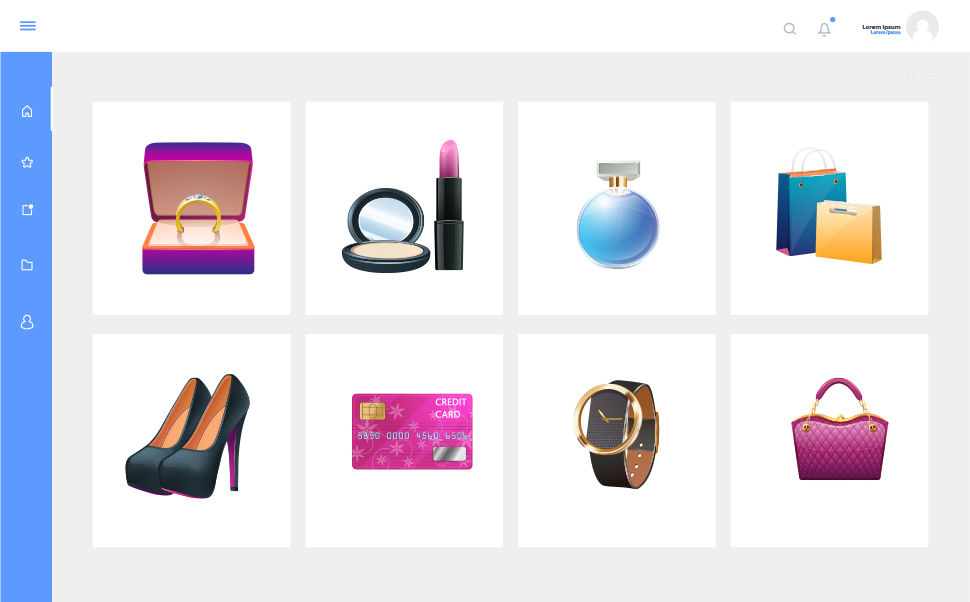Open the purple handbag product card
The height and width of the screenshot is (602, 970).
(829, 440)
